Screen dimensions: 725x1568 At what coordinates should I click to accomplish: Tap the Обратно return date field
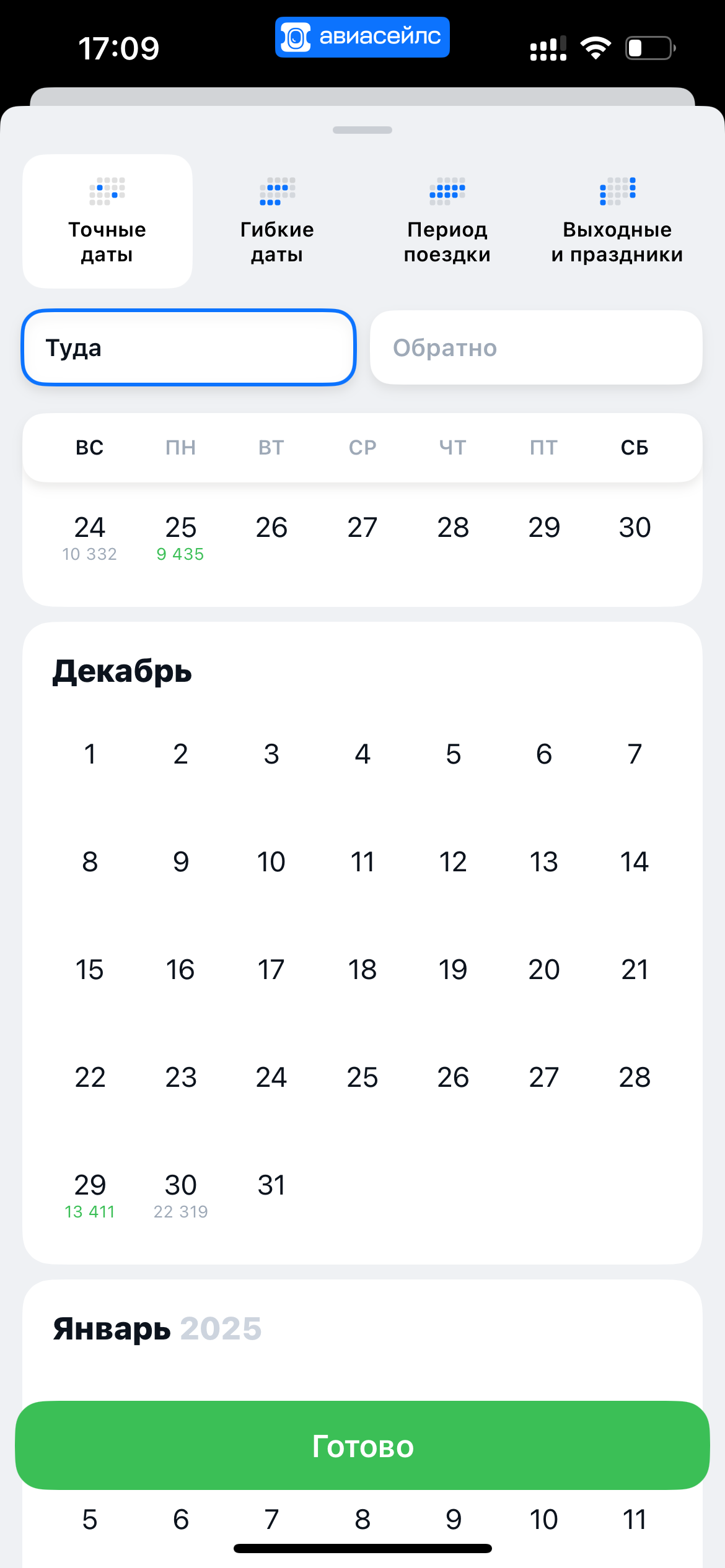[x=536, y=347]
